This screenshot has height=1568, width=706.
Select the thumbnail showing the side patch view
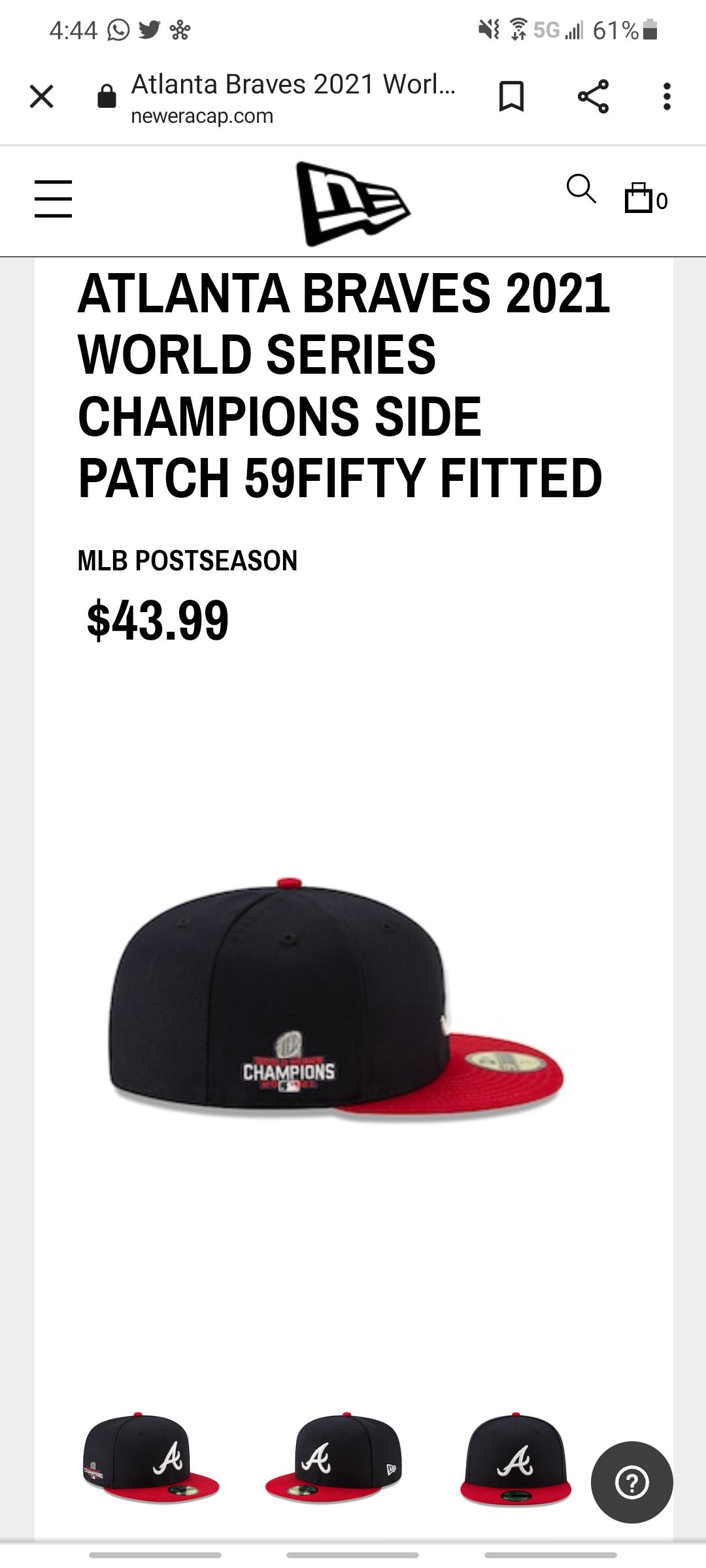[x=151, y=1459]
